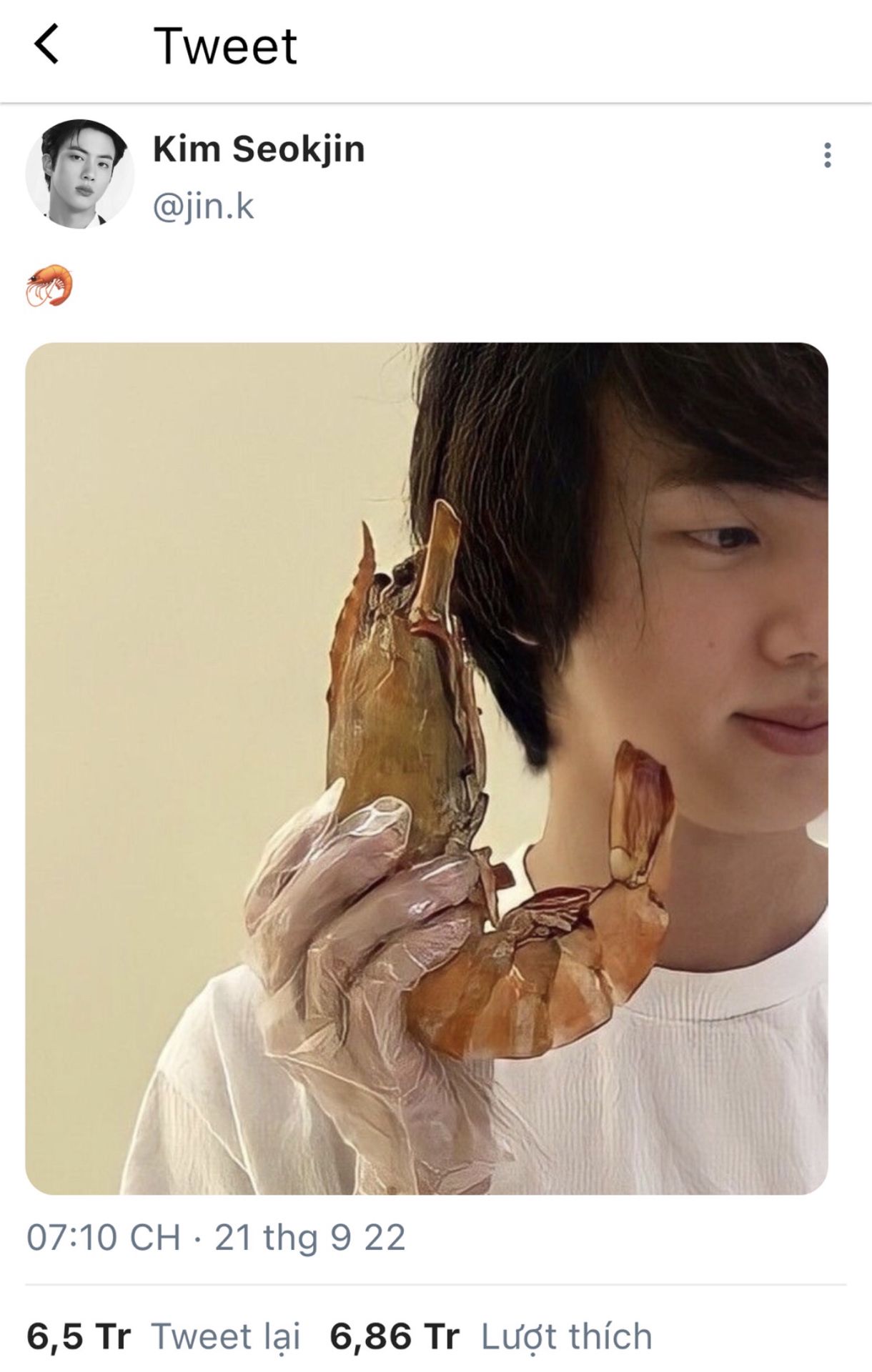Open the Kim Seokjin profile name
The width and height of the screenshot is (872, 1372).
point(258,149)
